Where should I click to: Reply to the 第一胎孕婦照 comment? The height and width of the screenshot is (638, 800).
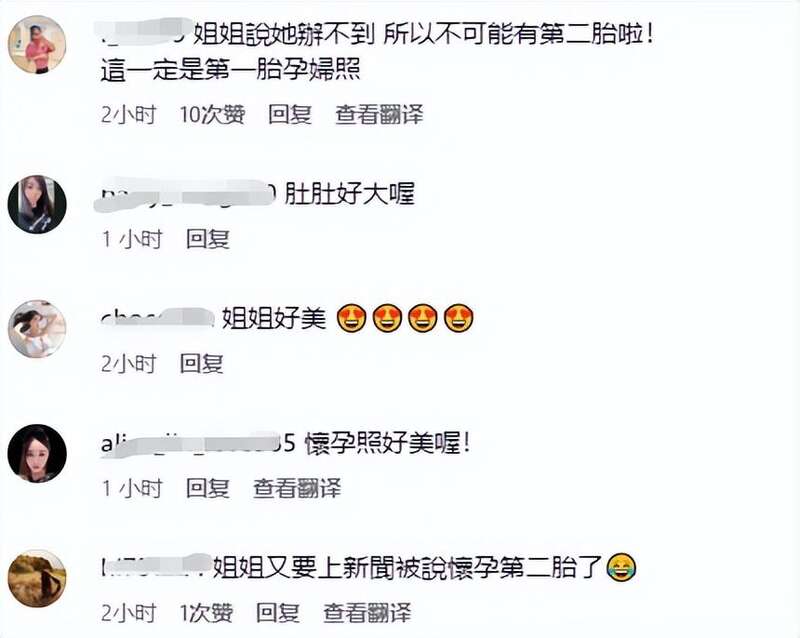[x=290, y=115]
